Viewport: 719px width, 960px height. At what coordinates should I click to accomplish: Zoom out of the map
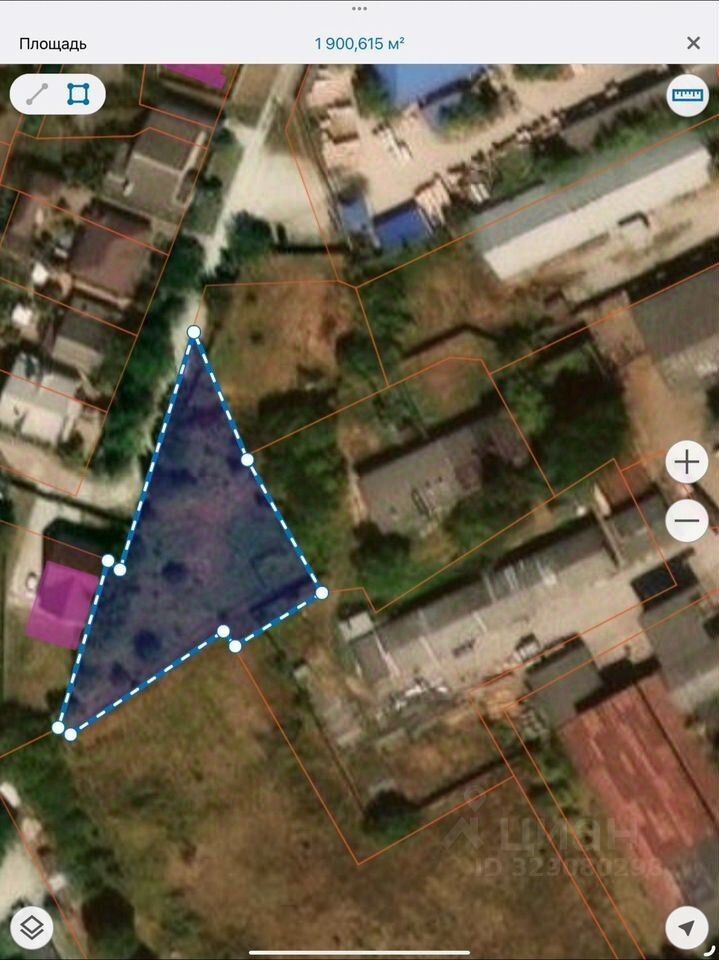687,521
